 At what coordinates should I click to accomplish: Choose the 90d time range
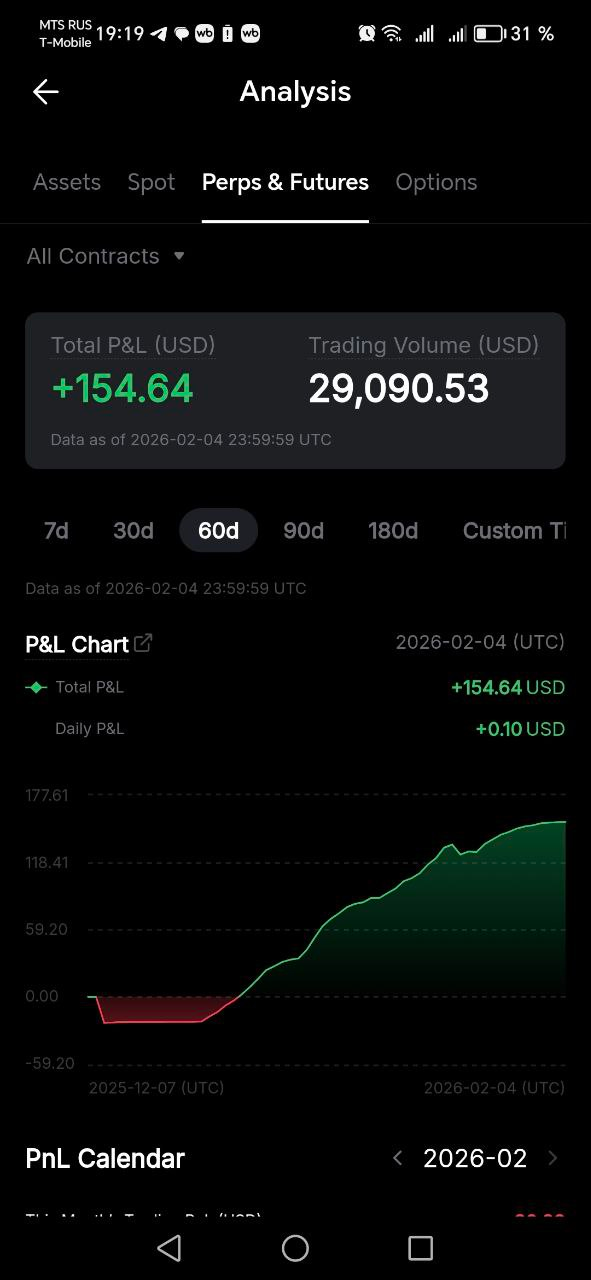point(303,530)
